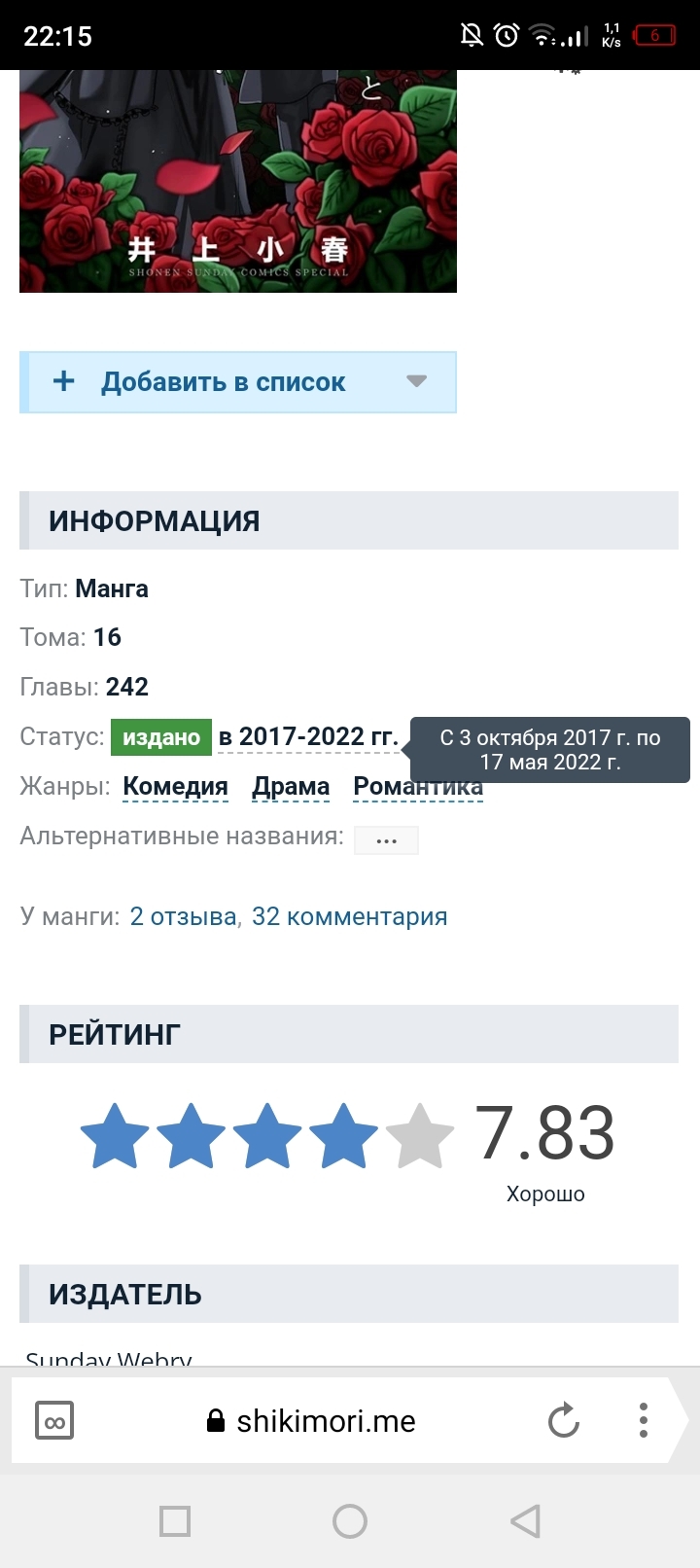This screenshot has height=1568, width=700.
Task: Open the Комедия genre link
Action: point(175,786)
